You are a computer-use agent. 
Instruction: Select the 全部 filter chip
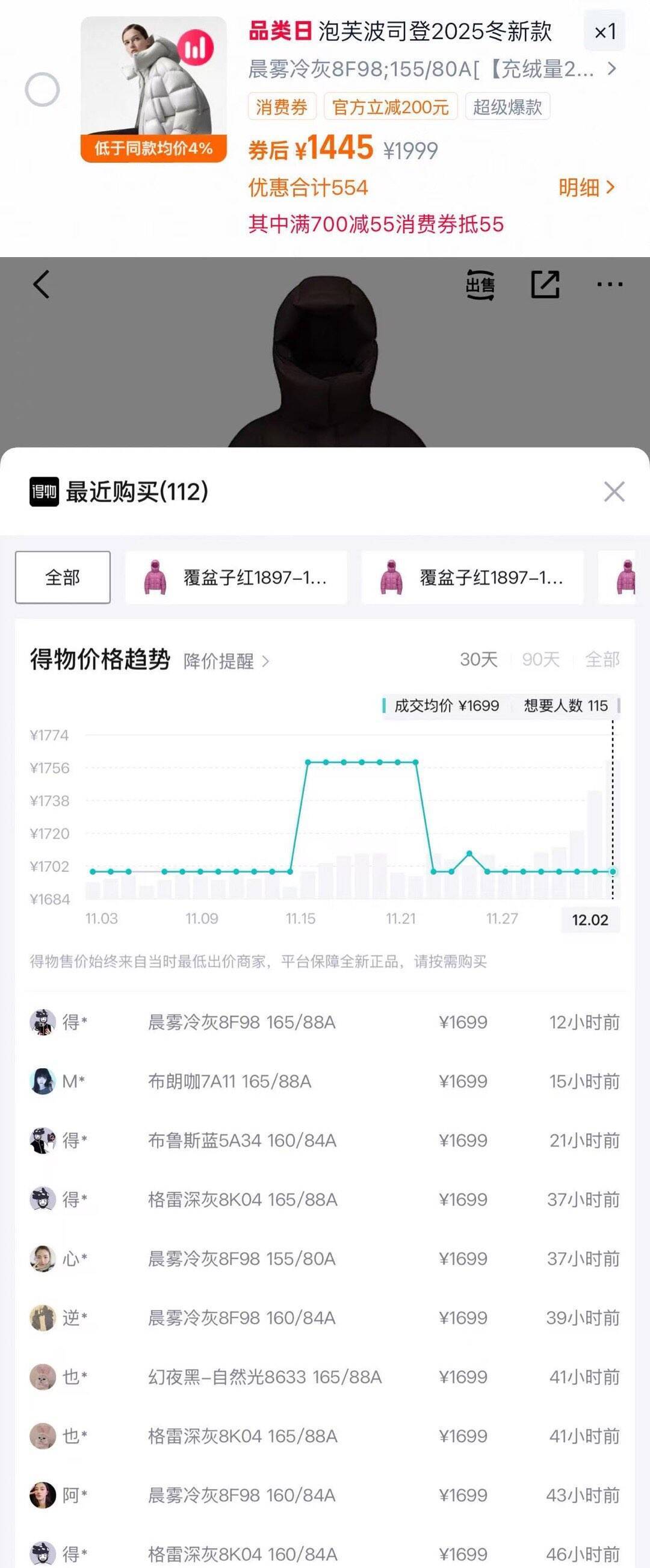pyautogui.click(x=63, y=577)
